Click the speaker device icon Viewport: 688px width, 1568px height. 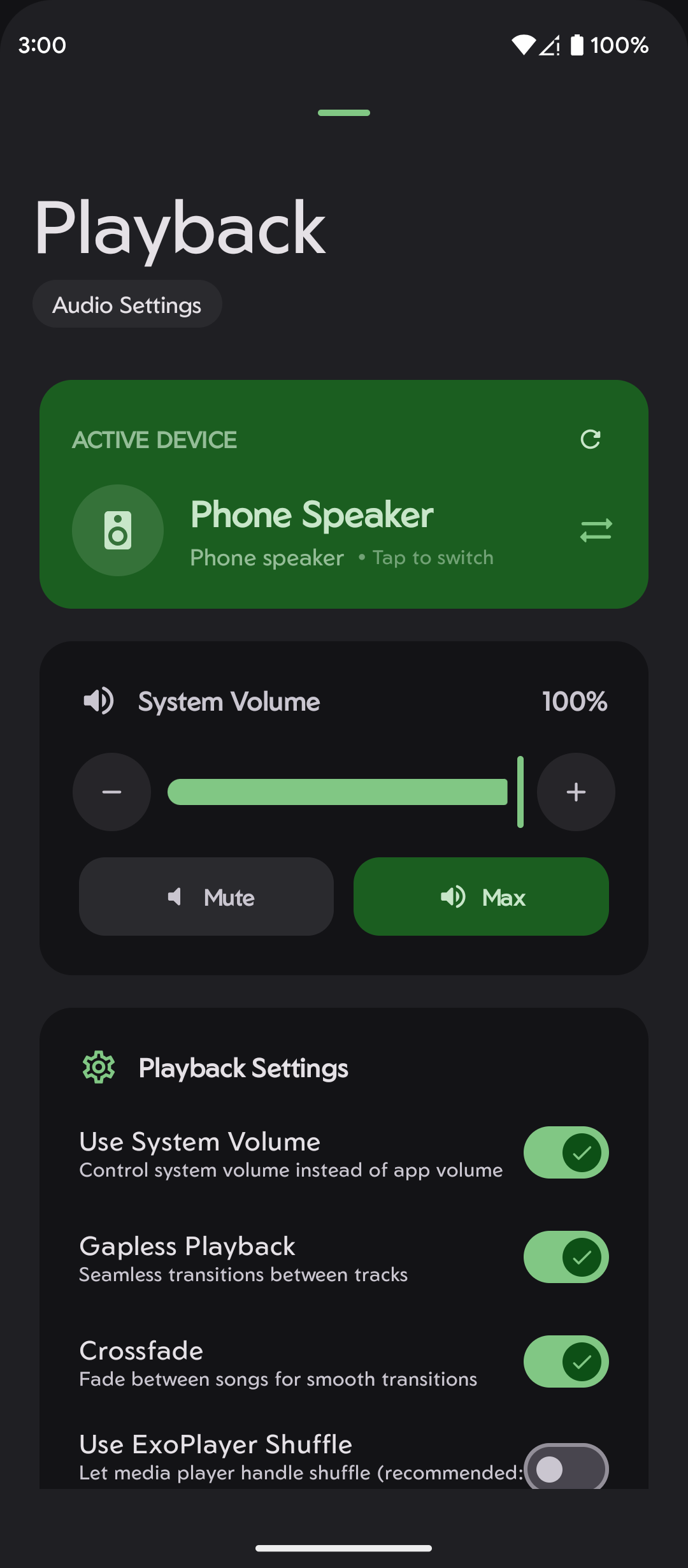point(117,530)
